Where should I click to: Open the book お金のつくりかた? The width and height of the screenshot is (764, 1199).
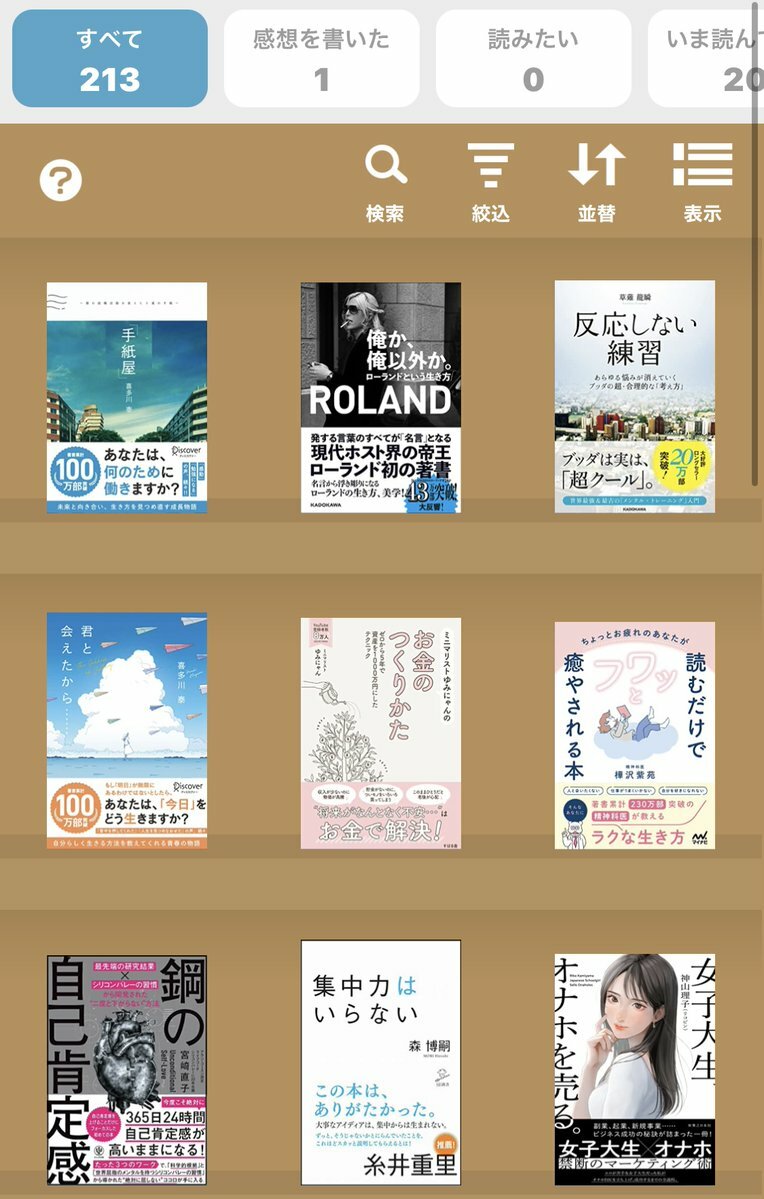point(381,733)
